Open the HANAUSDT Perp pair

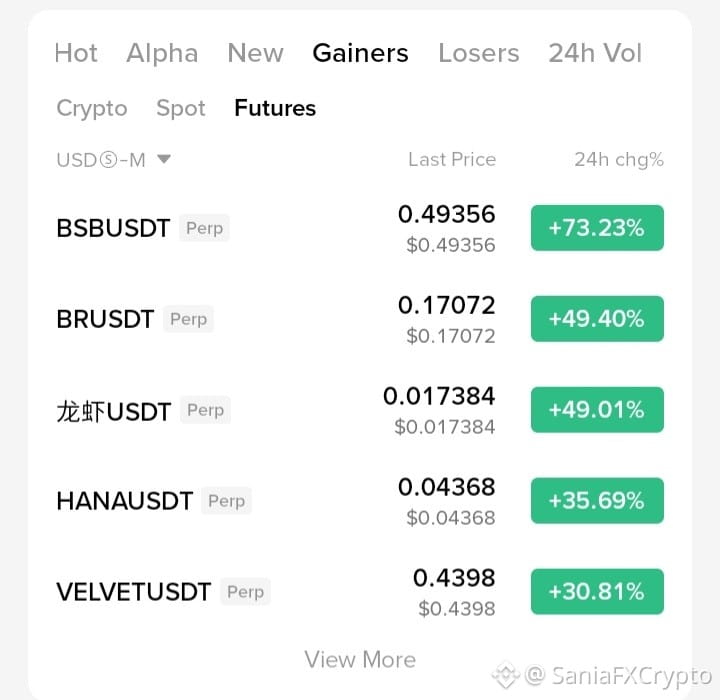click(x=360, y=501)
